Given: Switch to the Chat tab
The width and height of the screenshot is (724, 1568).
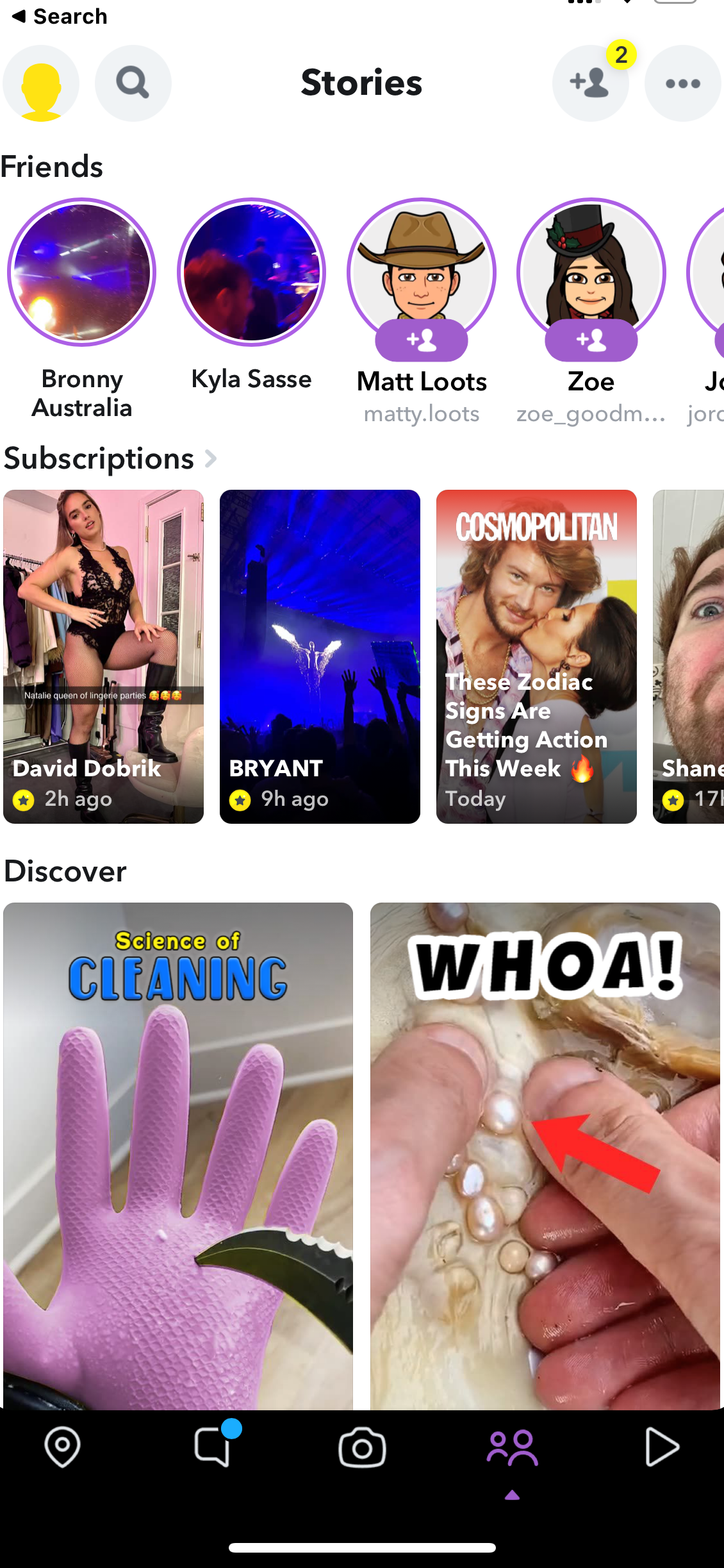Looking at the screenshot, I should [213, 1447].
